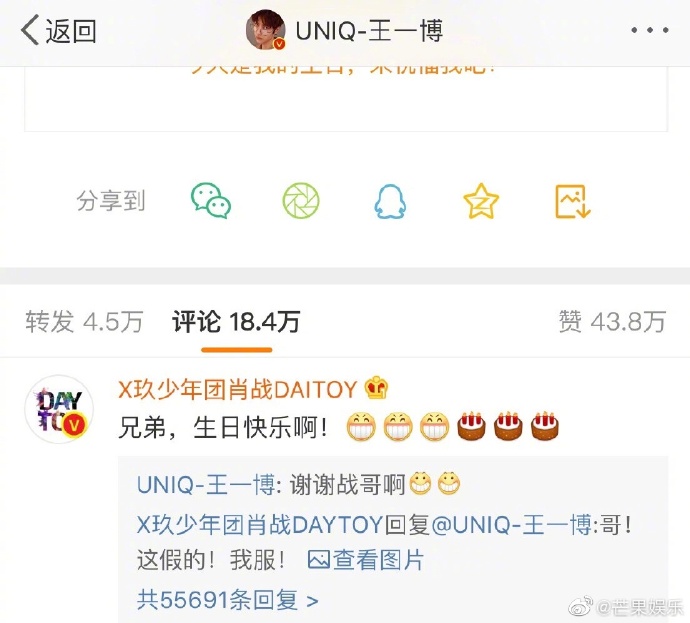Share post to Qzone star icon
690x623 pixels.
481,201
